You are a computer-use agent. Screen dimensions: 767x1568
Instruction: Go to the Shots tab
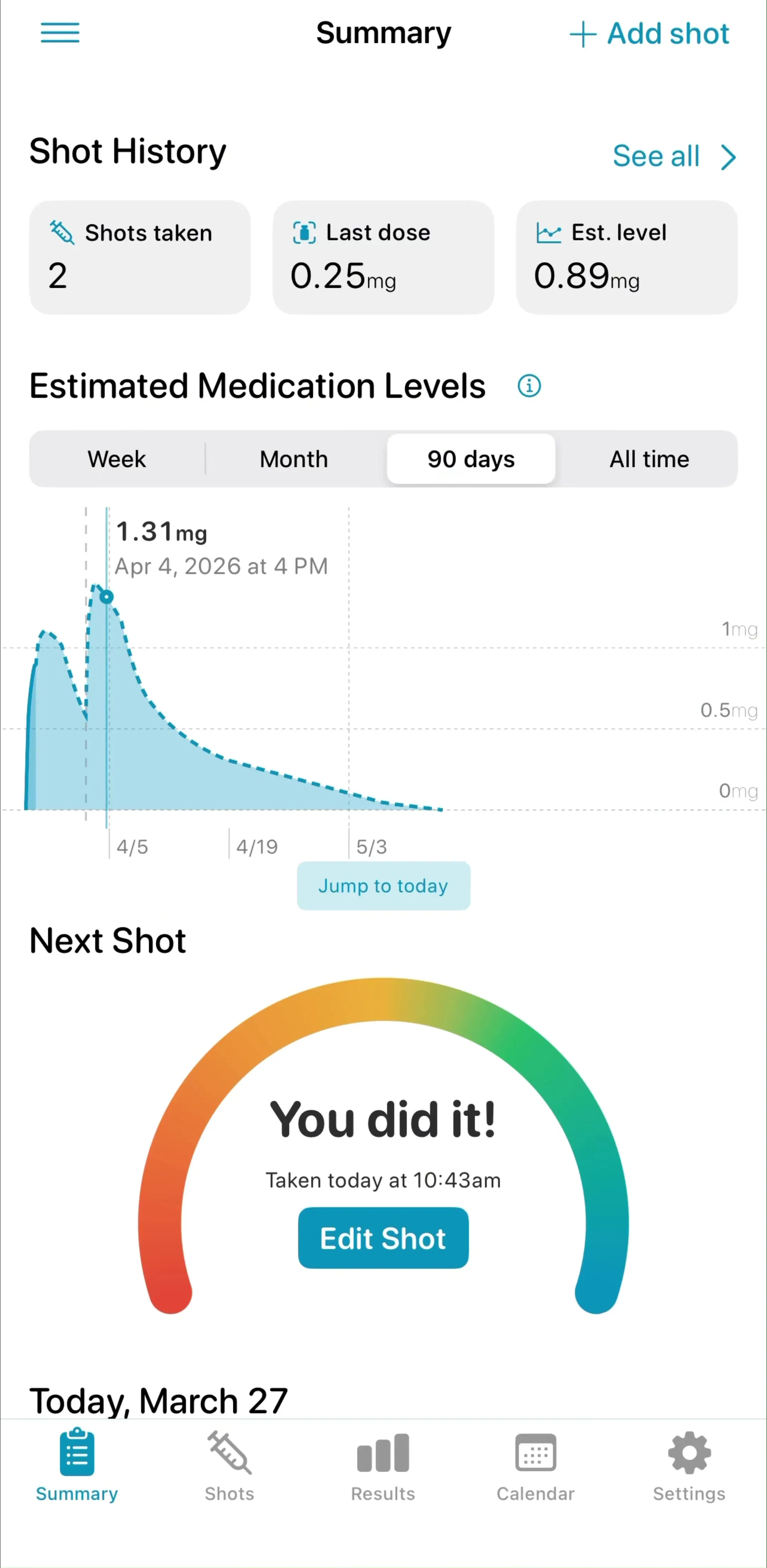tap(229, 1467)
